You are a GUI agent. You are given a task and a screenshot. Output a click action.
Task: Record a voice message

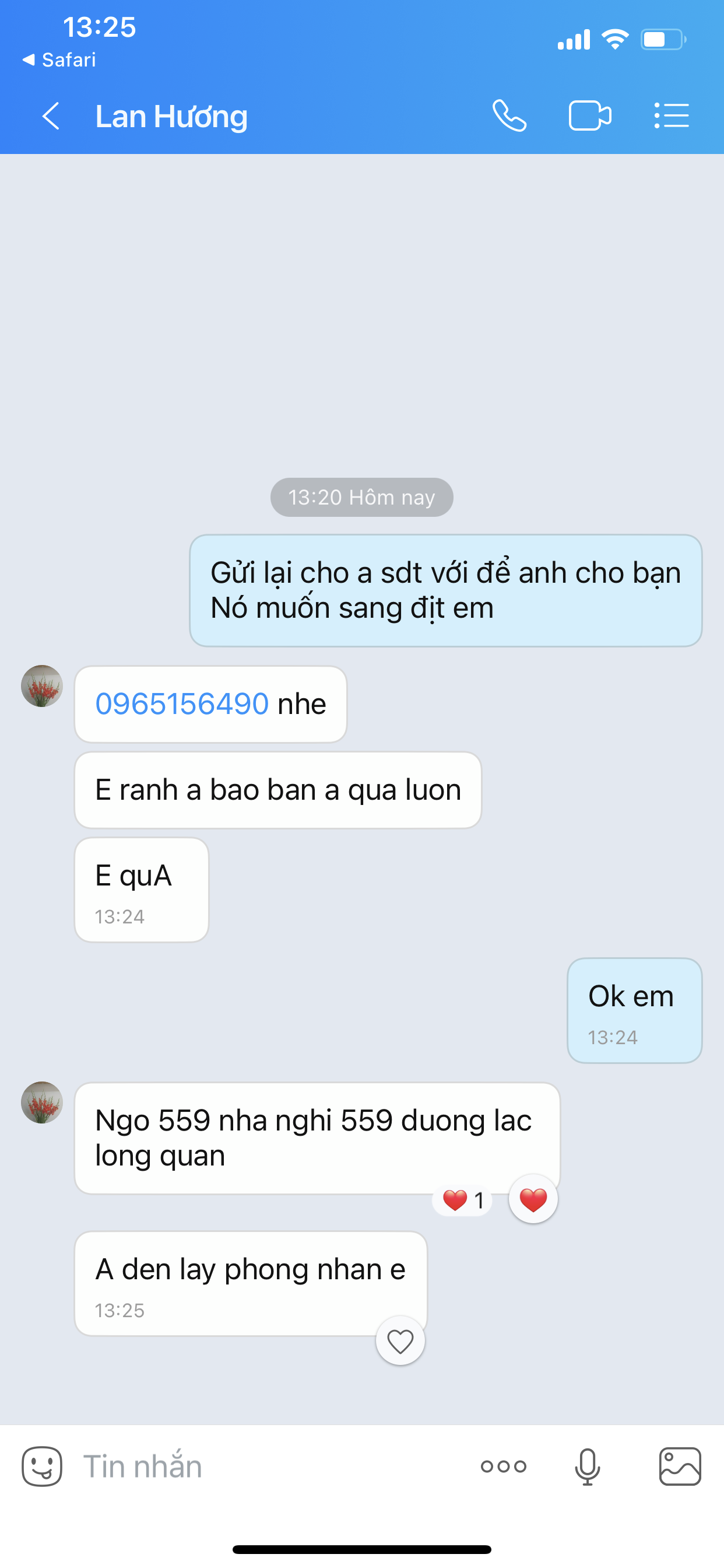click(587, 1466)
